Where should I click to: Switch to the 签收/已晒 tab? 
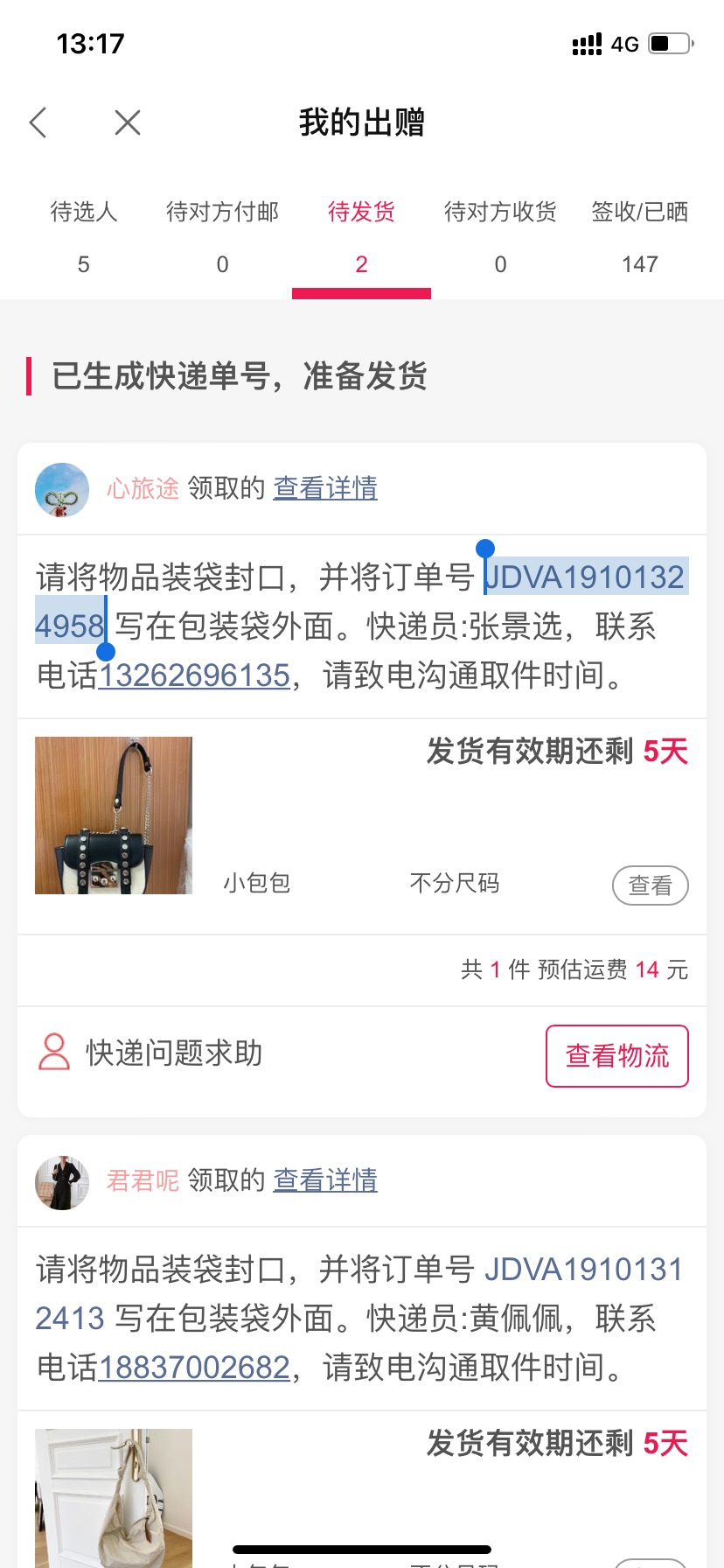[x=640, y=238]
